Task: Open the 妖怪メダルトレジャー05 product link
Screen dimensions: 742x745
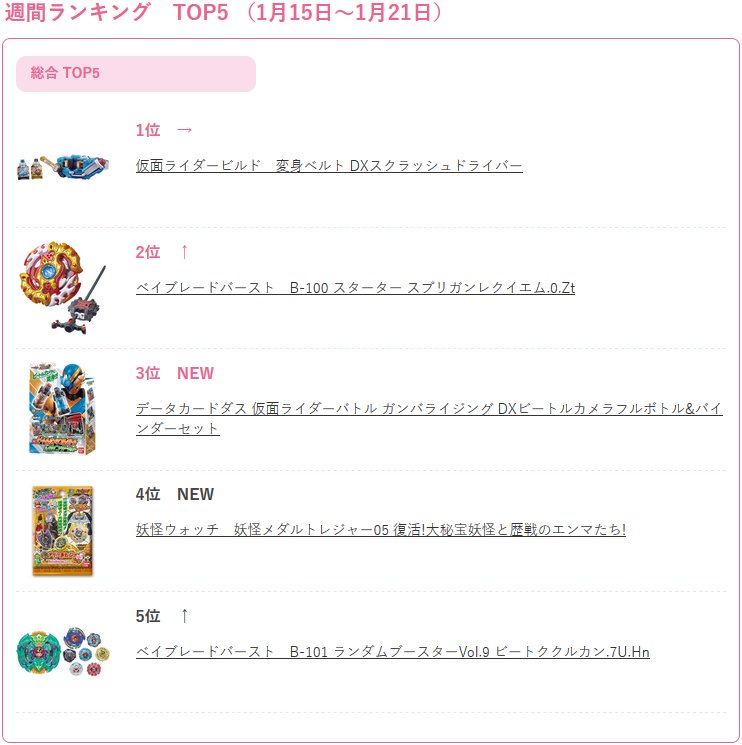Action: 380,530
